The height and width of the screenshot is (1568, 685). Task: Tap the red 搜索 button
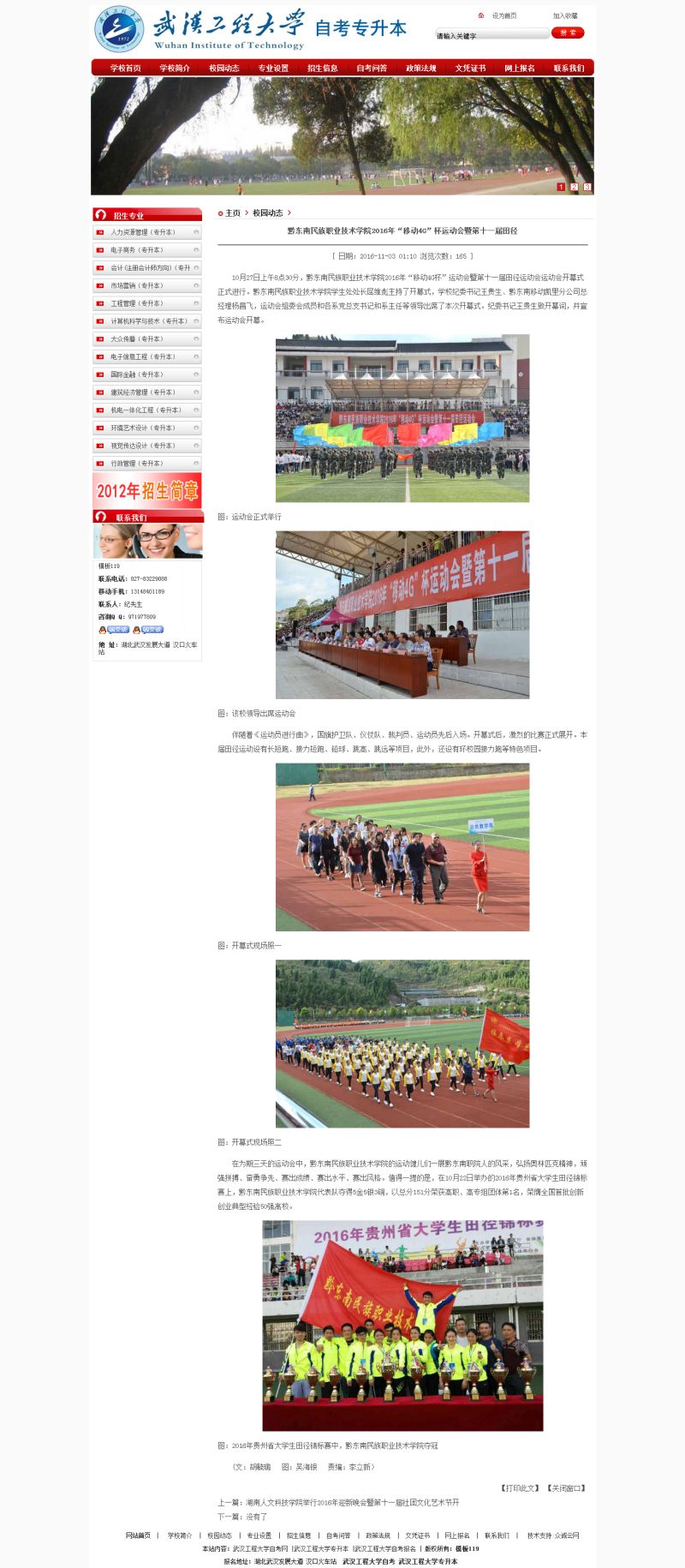pyautogui.click(x=568, y=33)
